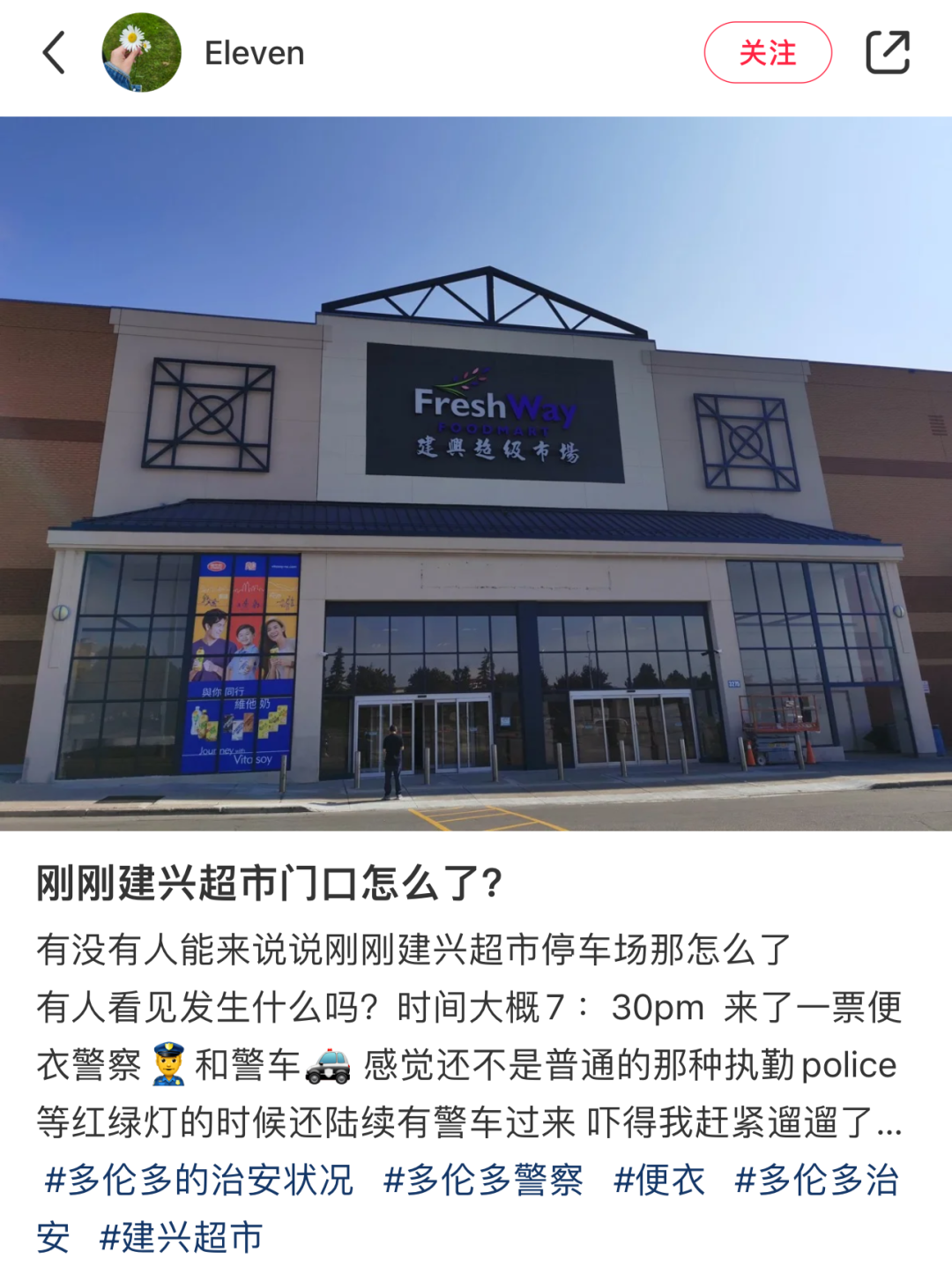
Task: Share this post via the share icon
Action: tap(887, 53)
